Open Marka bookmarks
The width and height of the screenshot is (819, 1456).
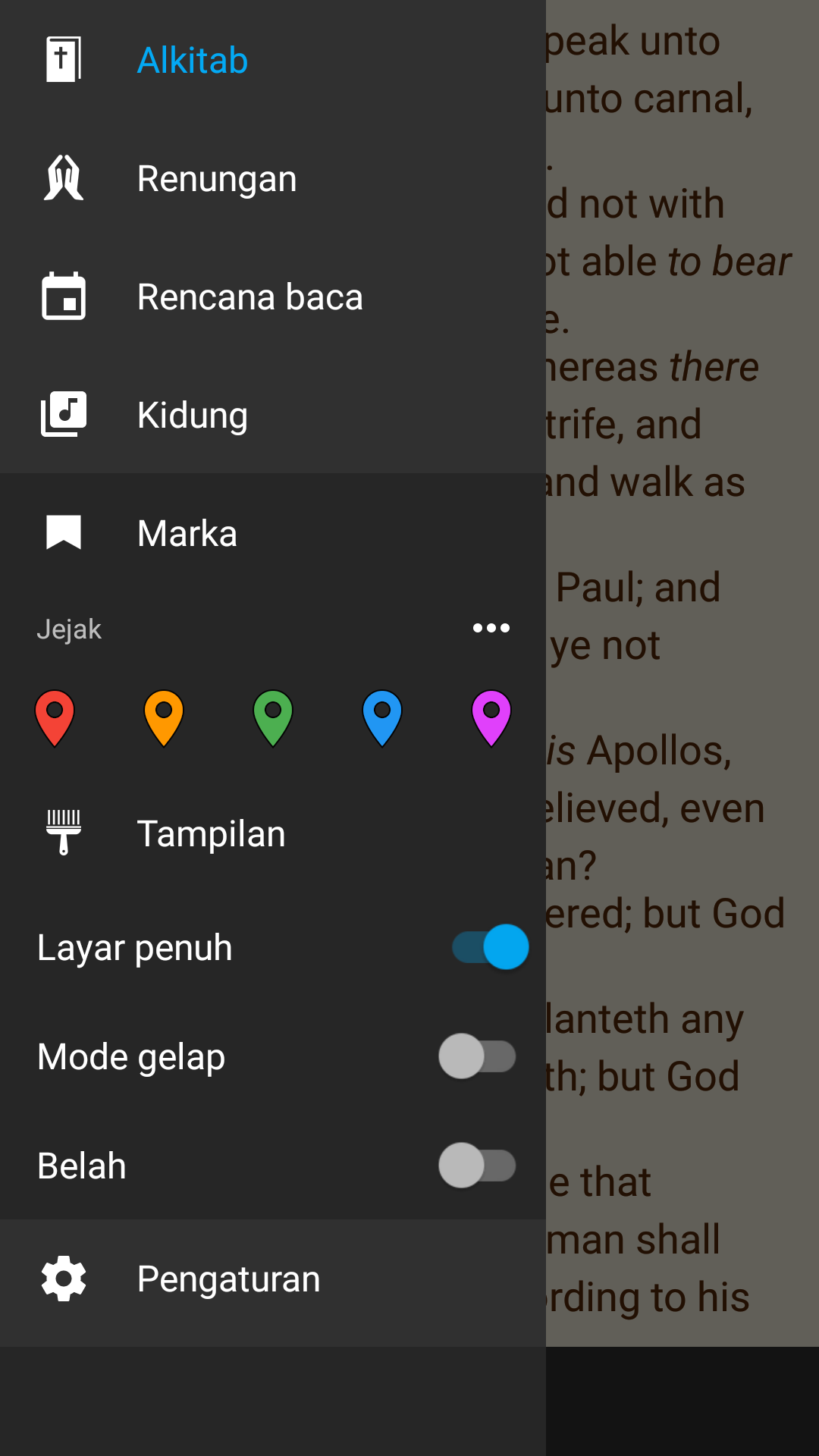pyautogui.click(x=273, y=532)
